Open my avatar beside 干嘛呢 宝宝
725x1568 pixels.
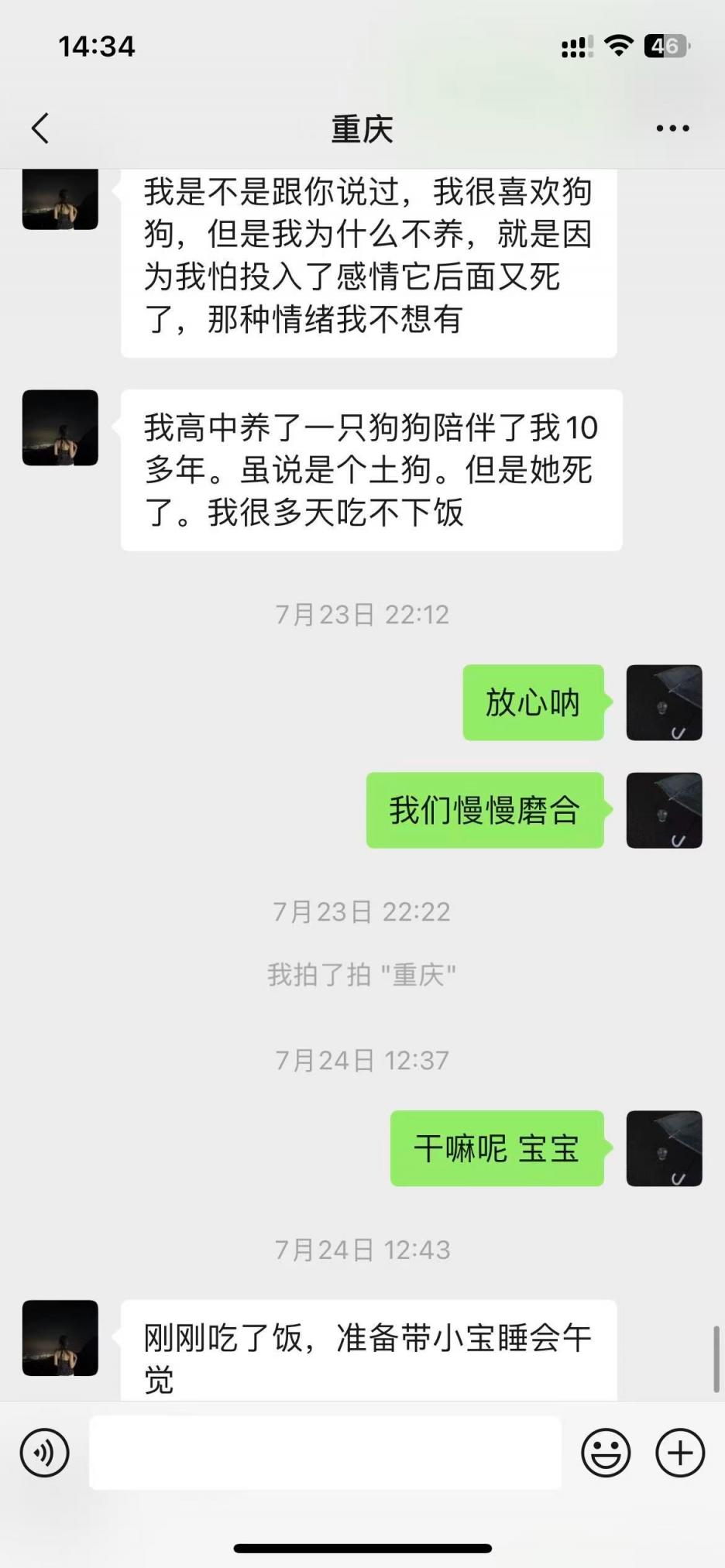pyautogui.click(x=664, y=1148)
